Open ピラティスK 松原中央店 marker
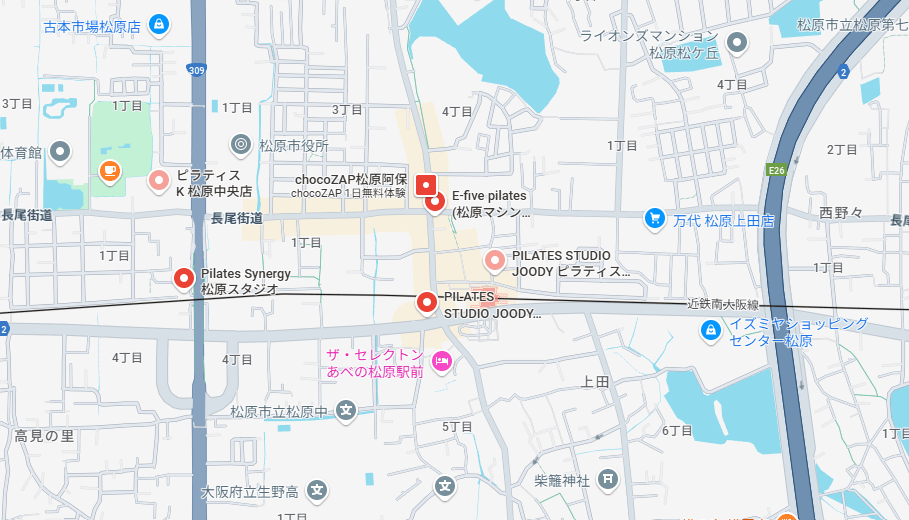This screenshot has height=520, width=909. coord(158,181)
